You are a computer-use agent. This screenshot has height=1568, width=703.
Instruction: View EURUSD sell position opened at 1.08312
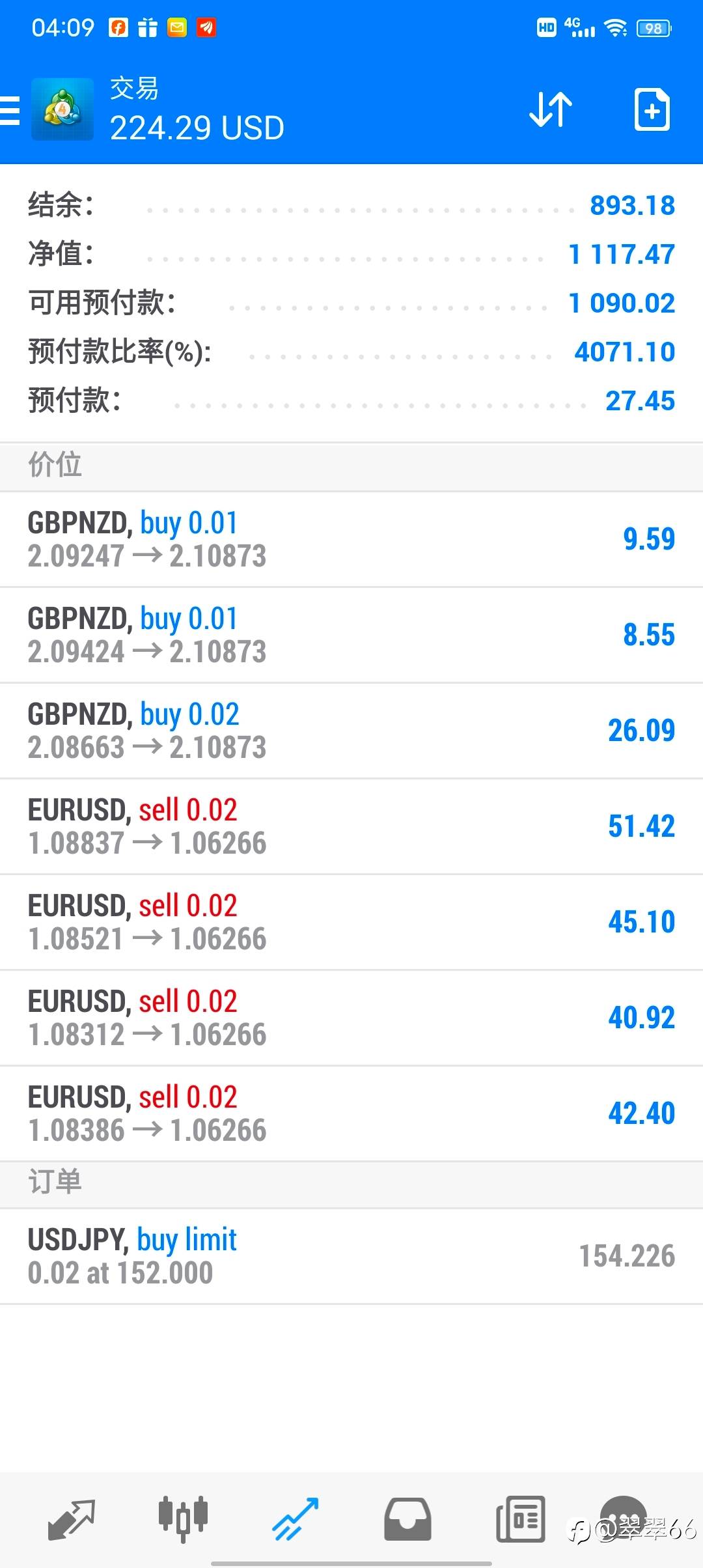click(351, 1018)
